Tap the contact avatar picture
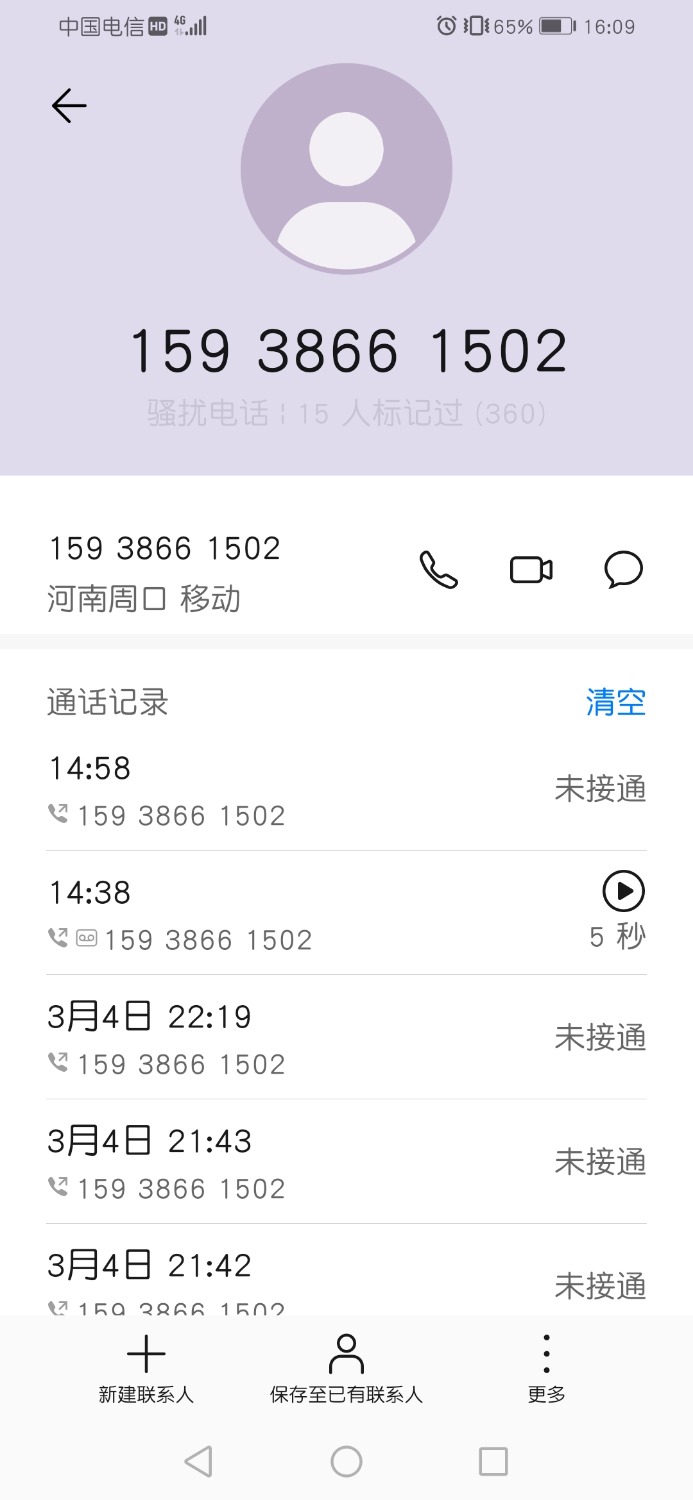Screen dimensions: 693x1500 click(346, 169)
